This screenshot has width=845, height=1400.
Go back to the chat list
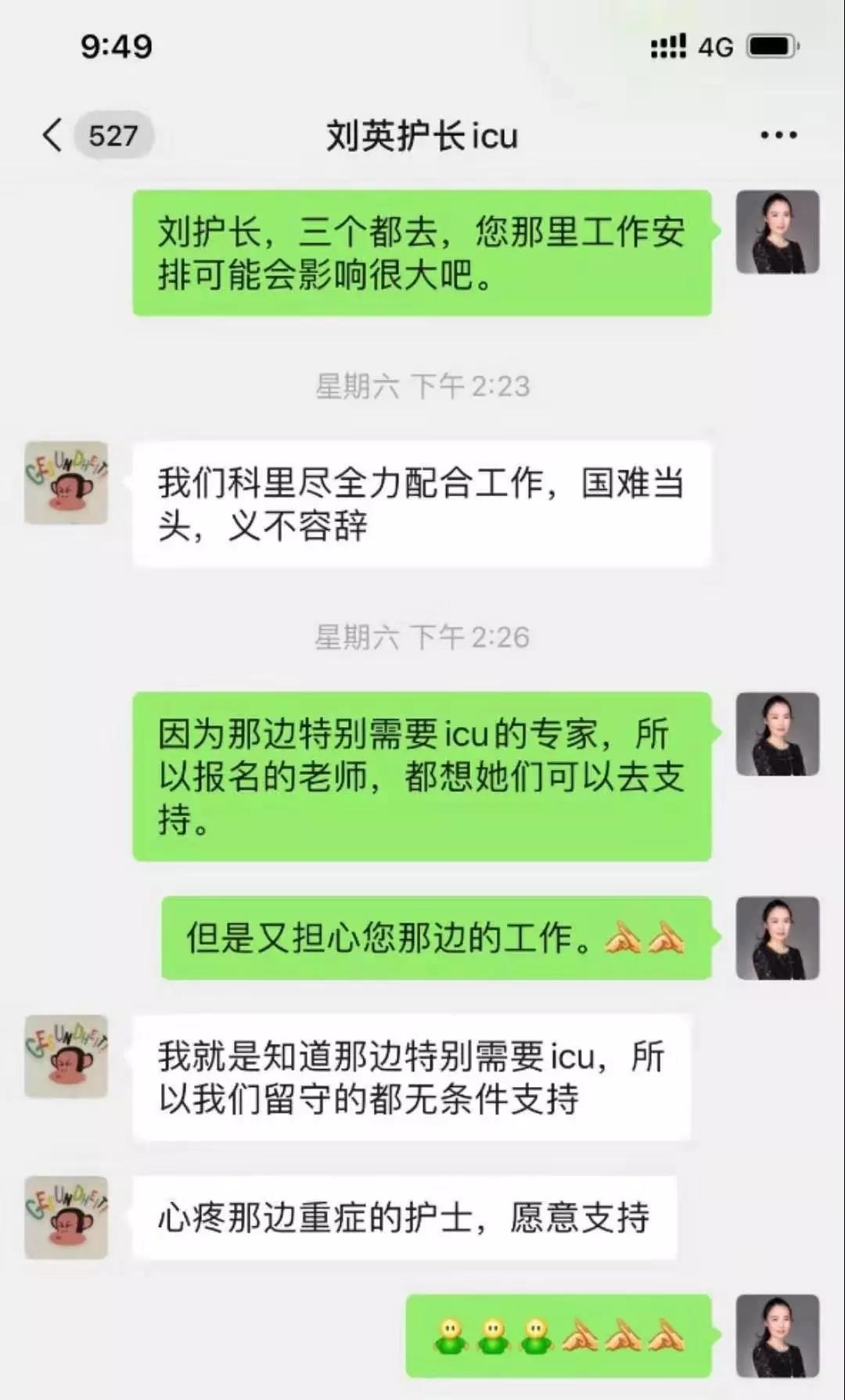[53, 135]
